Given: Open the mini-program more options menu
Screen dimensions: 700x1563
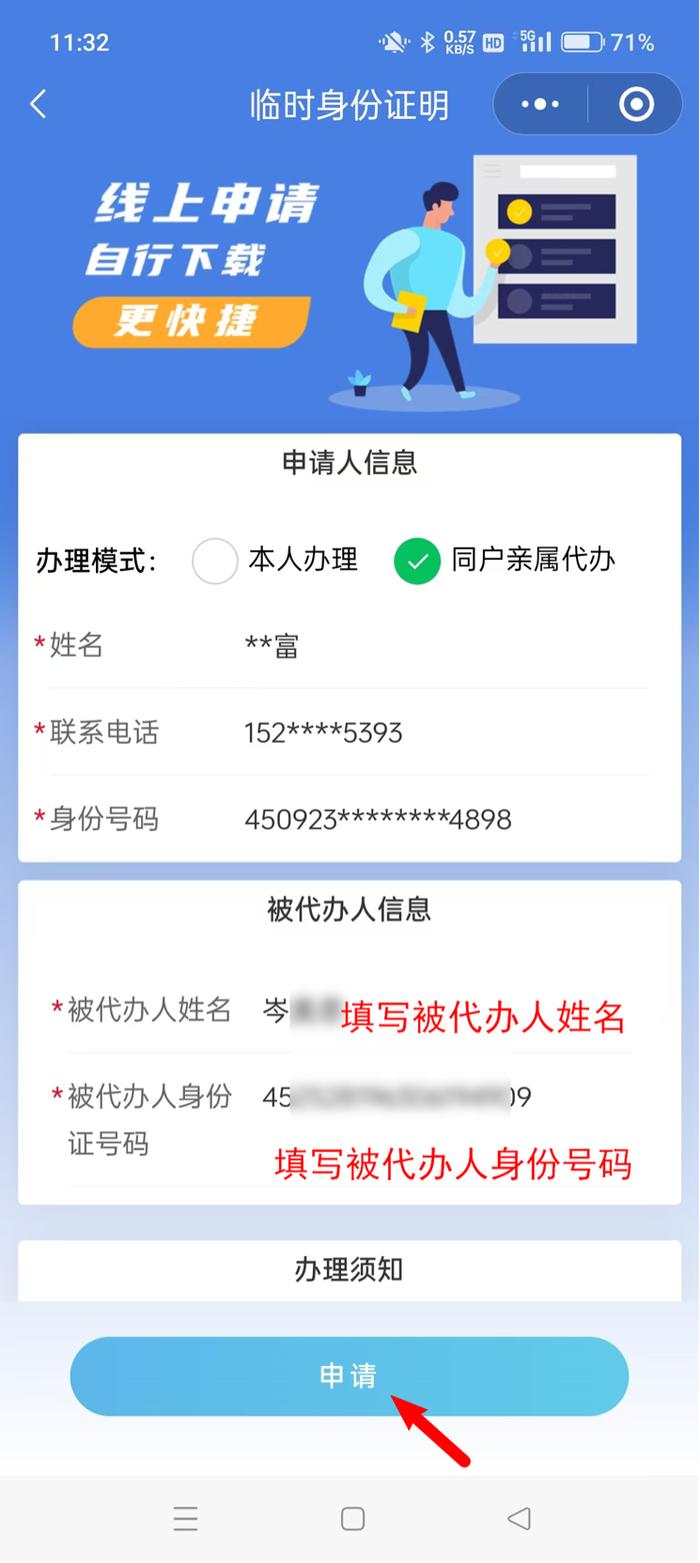Looking at the screenshot, I should (540, 104).
